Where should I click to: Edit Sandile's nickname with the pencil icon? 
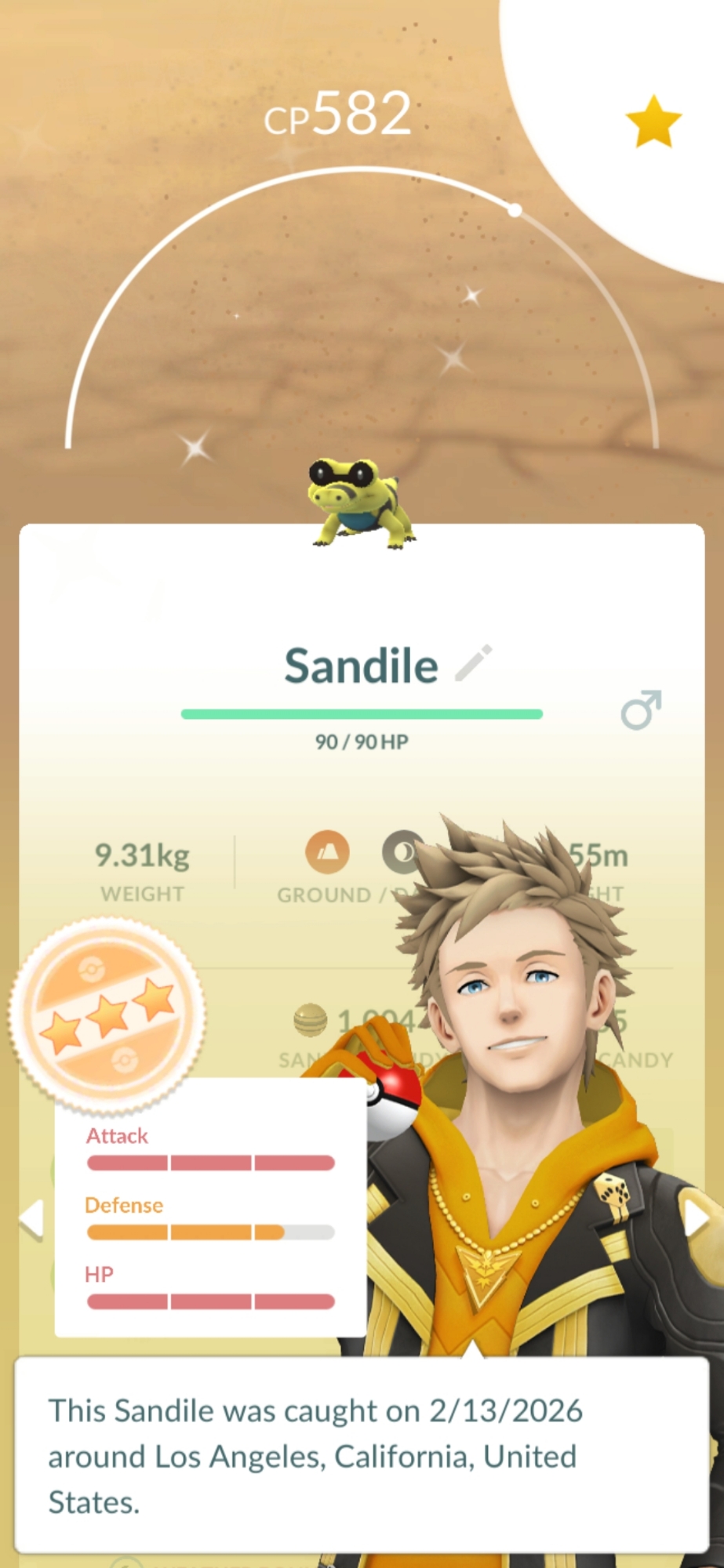click(474, 663)
